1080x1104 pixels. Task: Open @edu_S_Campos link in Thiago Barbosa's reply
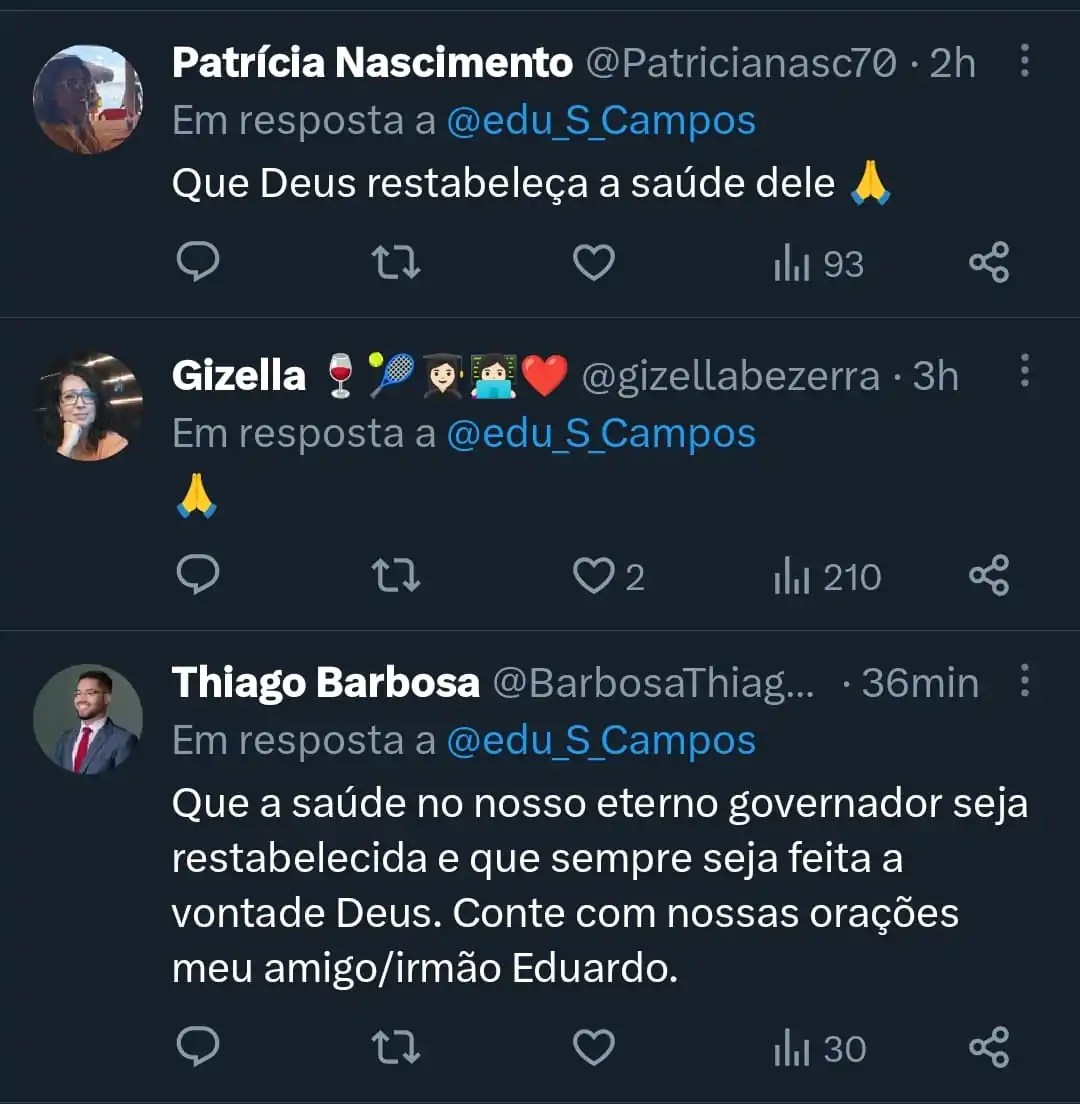tap(600, 741)
